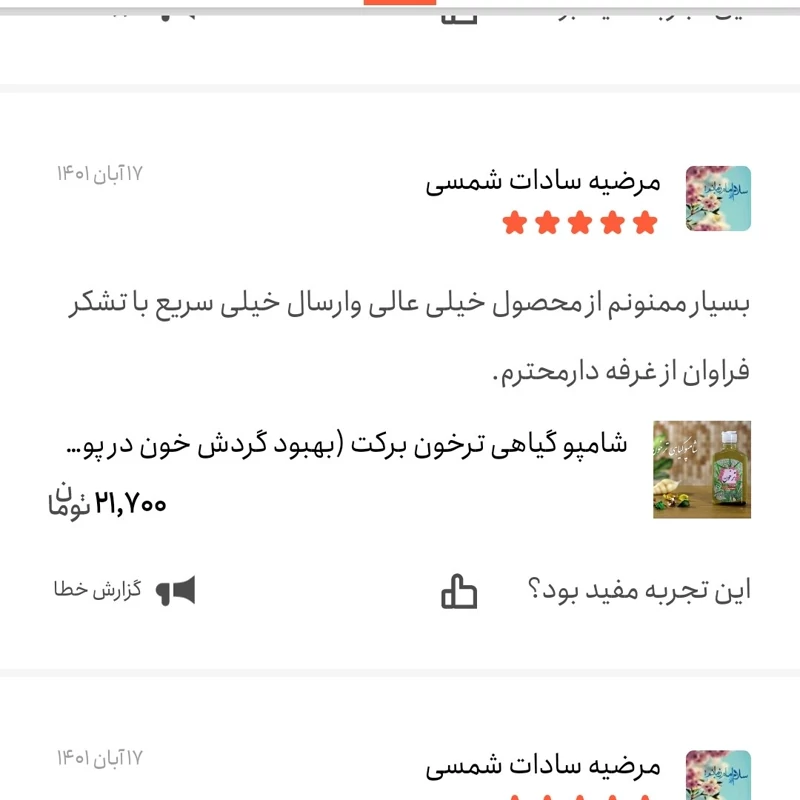This screenshot has width=800, height=800.
Task: Open the Barkat tarragon herbal shampoo product
Action: click(345, 444)
